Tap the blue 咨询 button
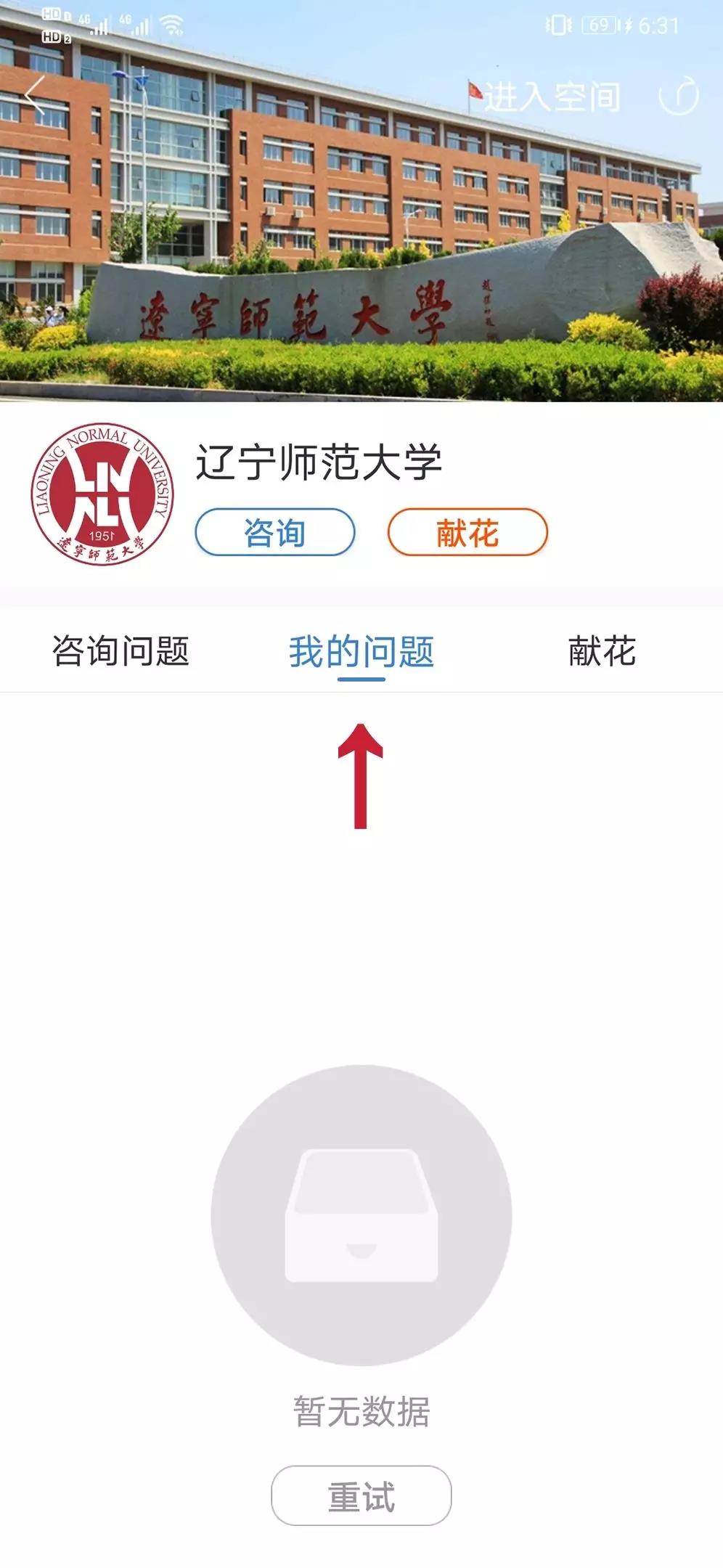The image size is (723, 1568). pos(275,533)
